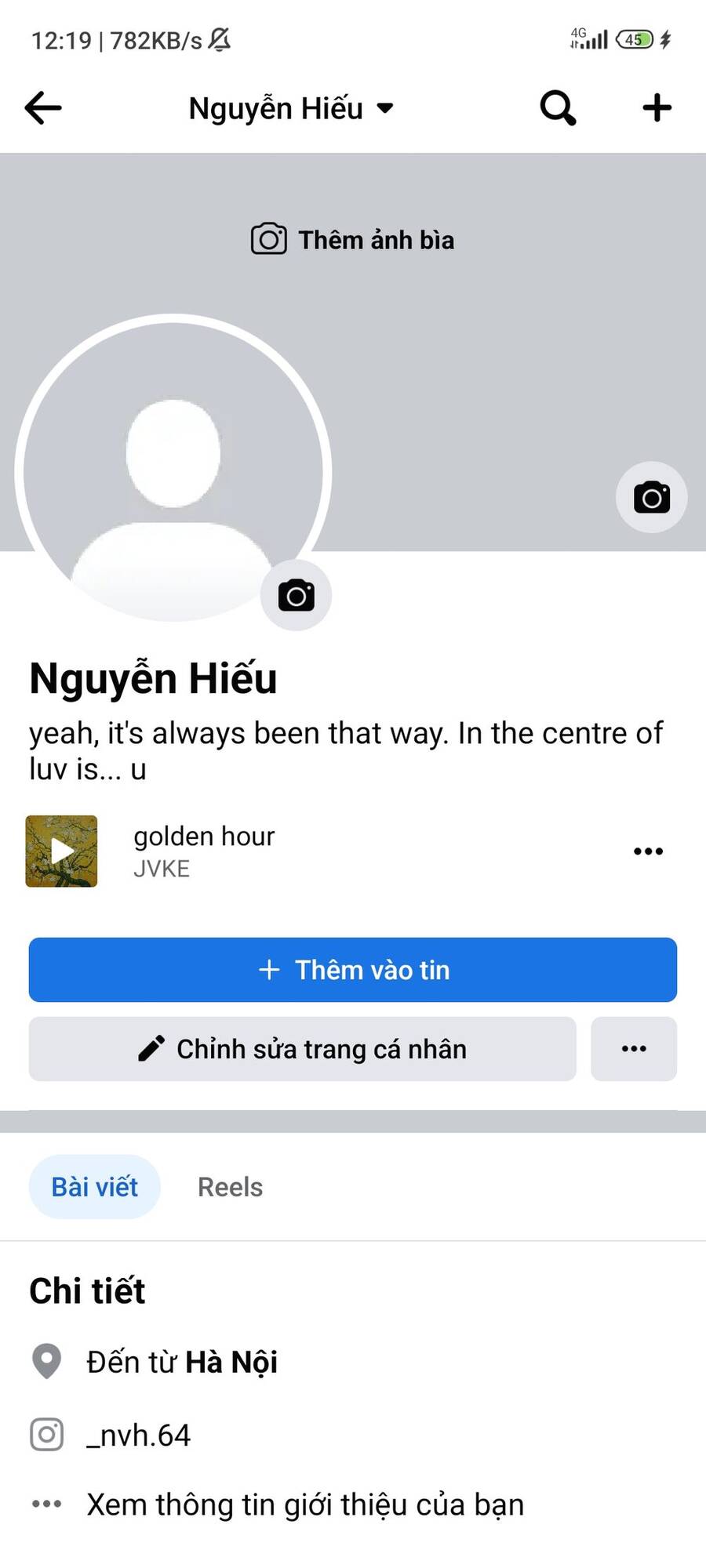Open search from the top bar
This screenshot has height=1568, width=706.
pos(558,108)
